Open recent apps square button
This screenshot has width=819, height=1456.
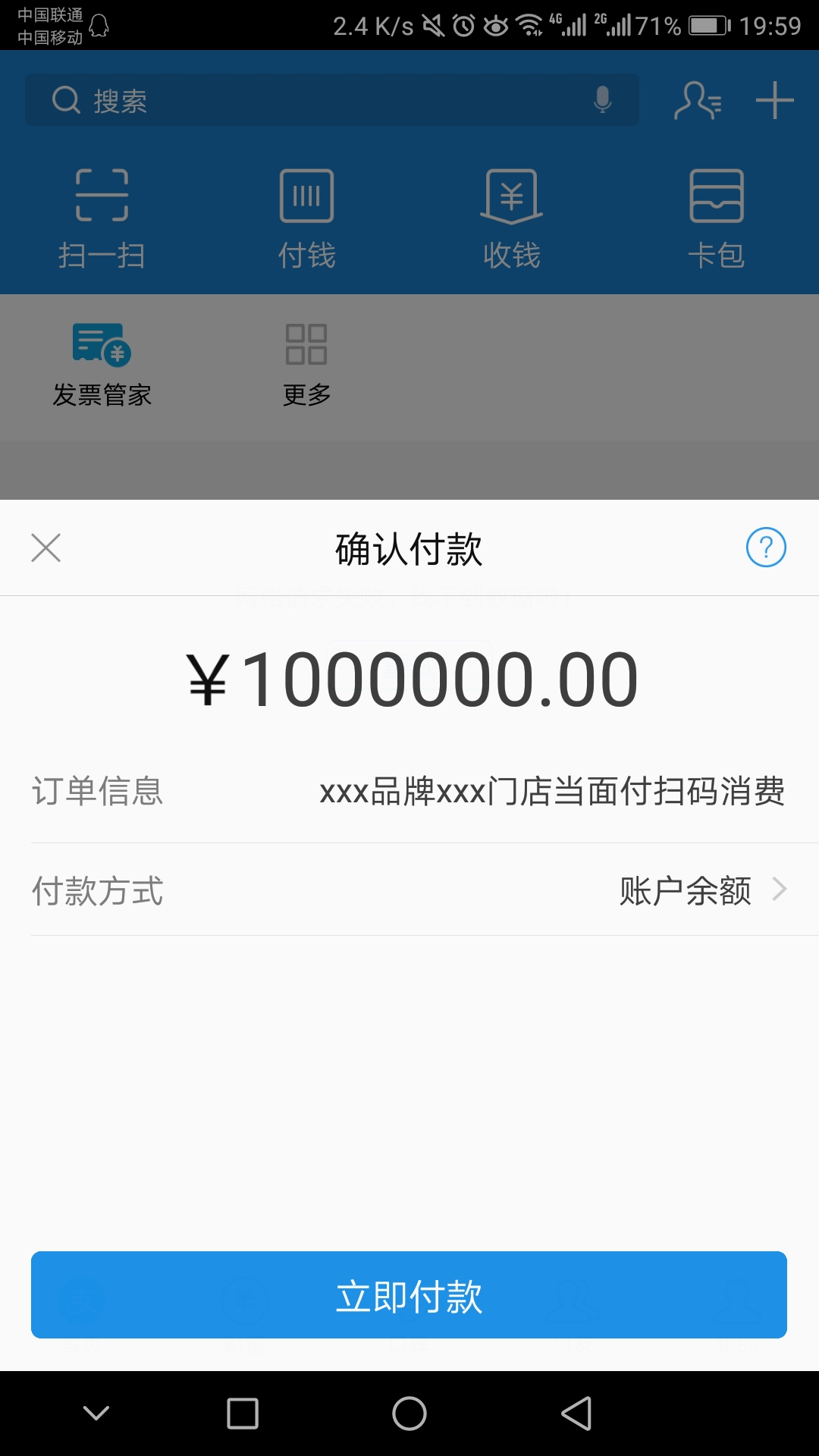243,1413
